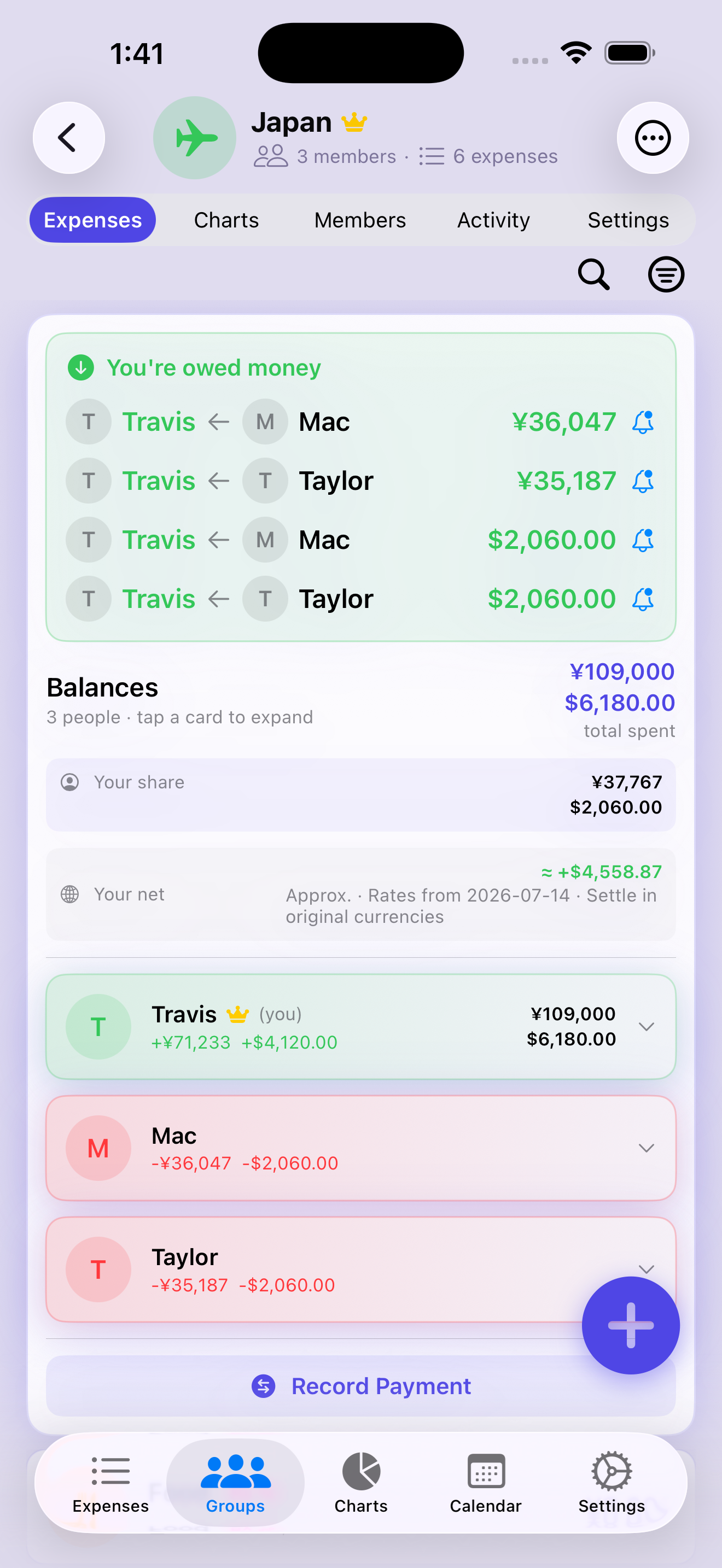
Task: Open the filter options icon
Action: pos(666,274)
